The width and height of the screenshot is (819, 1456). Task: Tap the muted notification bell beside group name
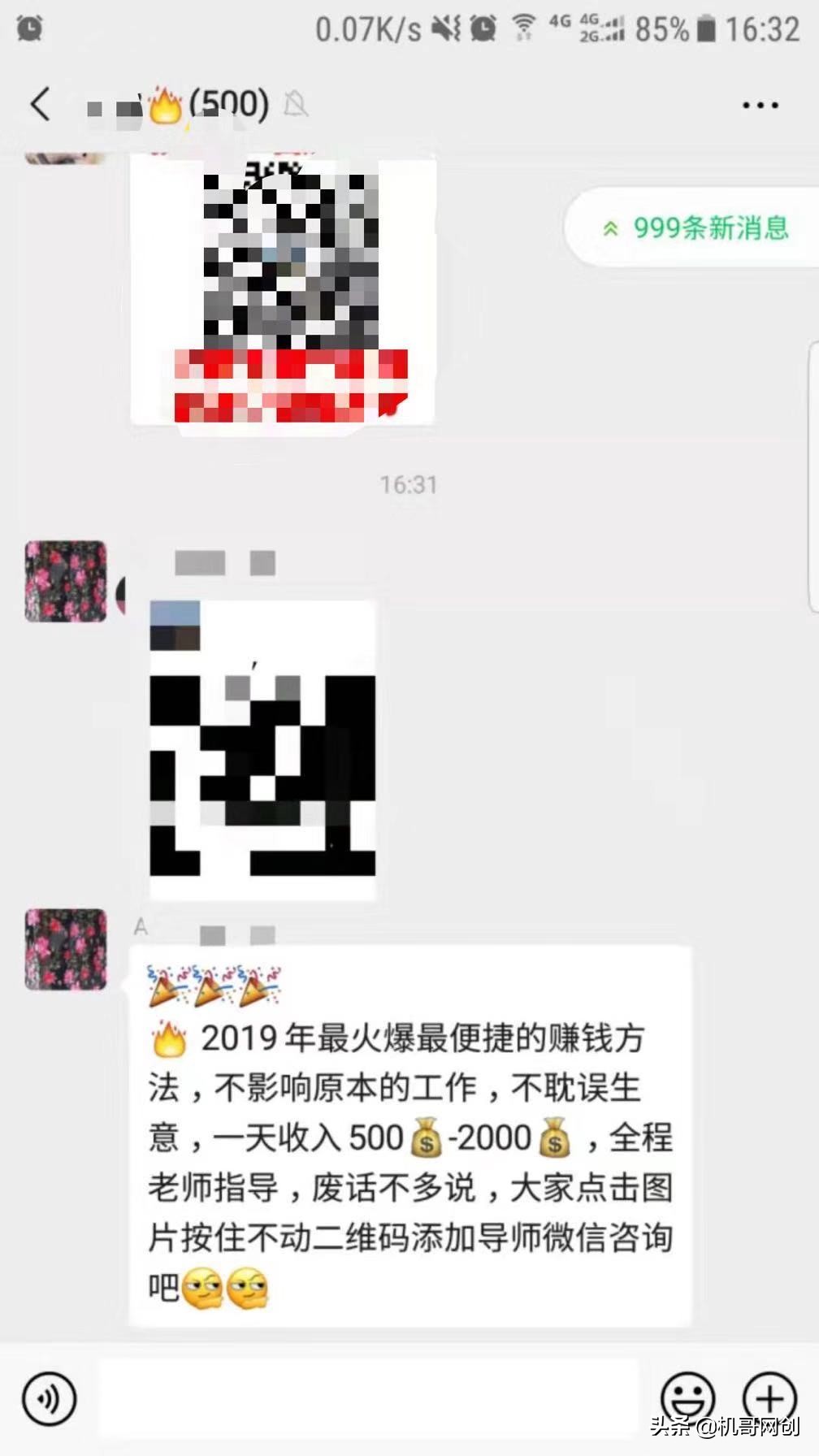pos(297,104)
